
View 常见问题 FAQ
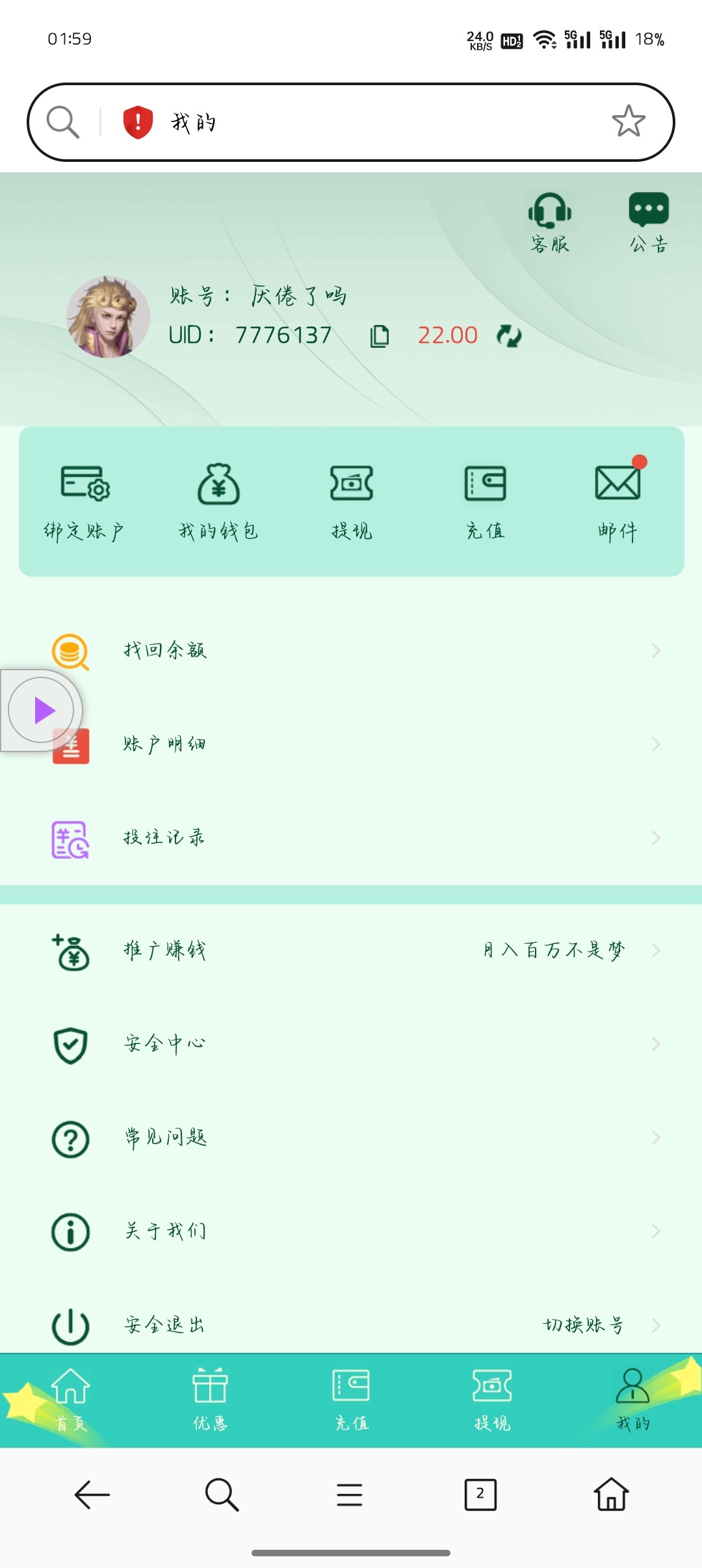coord(351,1138)
